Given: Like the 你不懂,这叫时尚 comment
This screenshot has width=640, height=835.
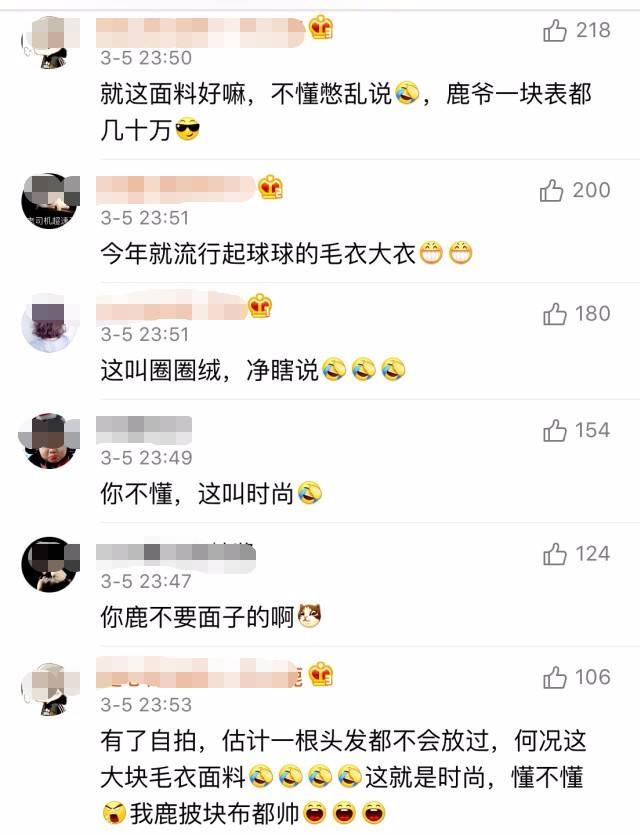Looking at the screenshot, I should (555, 430).
